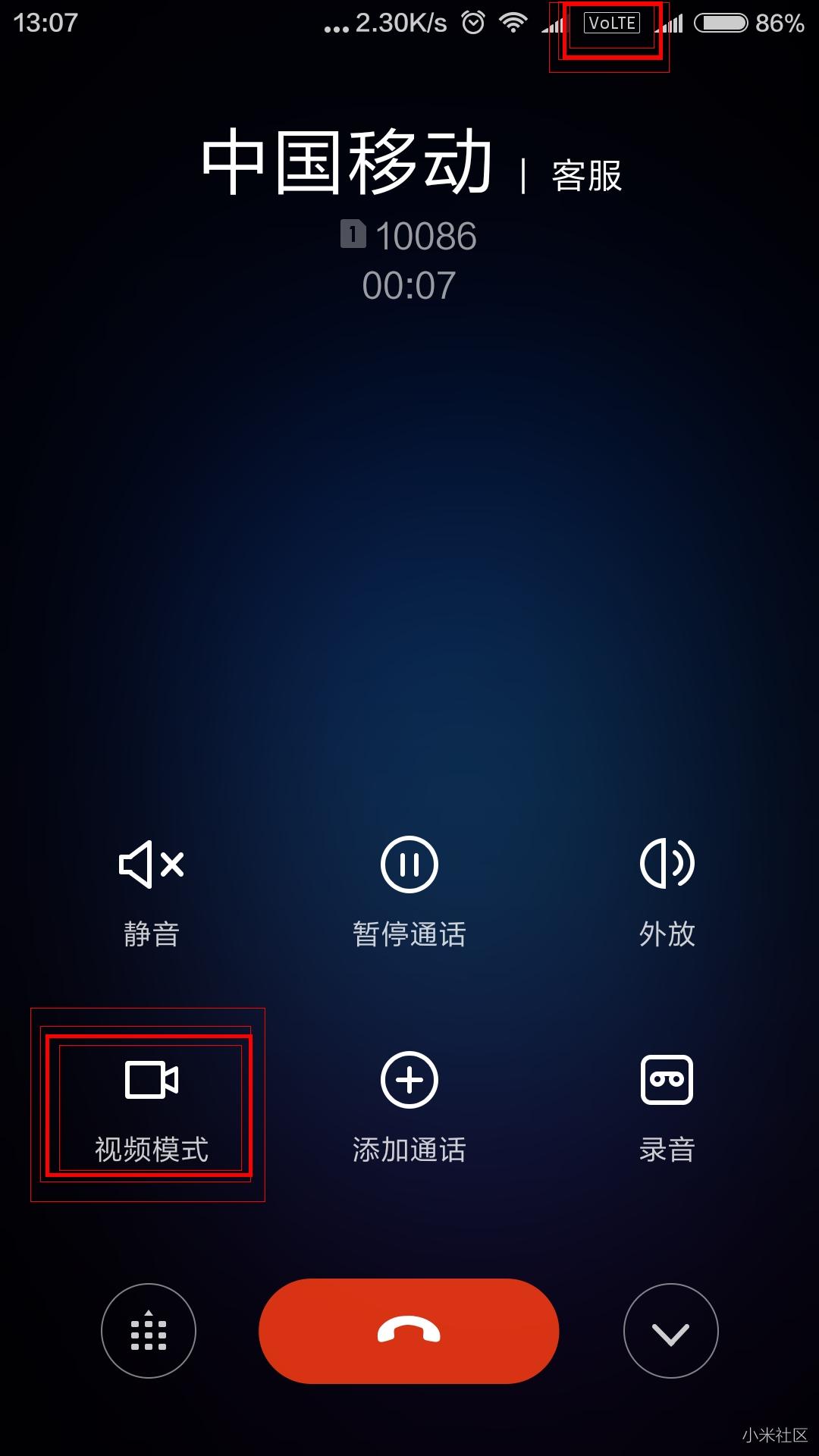Open the dial pad keypad

149,1331
